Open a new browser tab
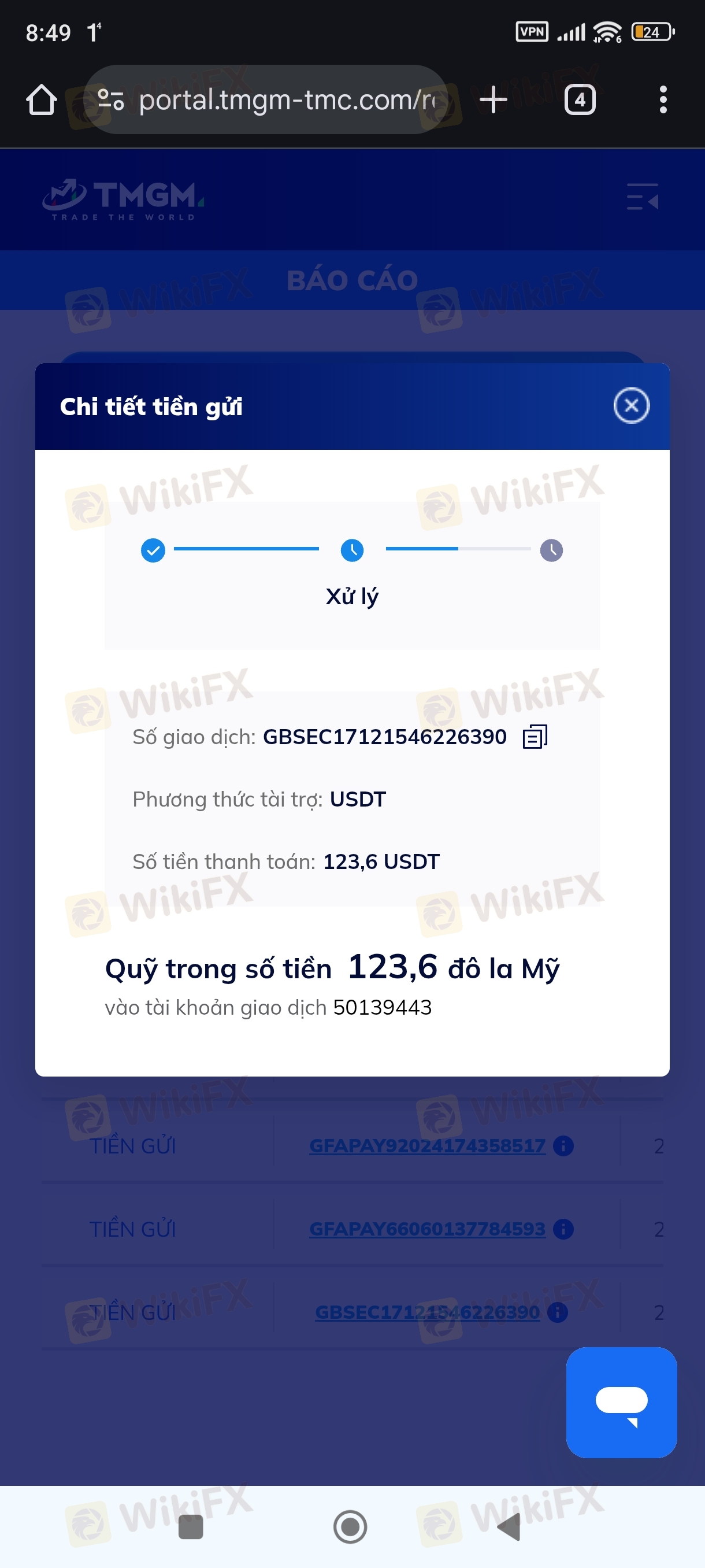 pyautogui.click(x=493, y=100)
